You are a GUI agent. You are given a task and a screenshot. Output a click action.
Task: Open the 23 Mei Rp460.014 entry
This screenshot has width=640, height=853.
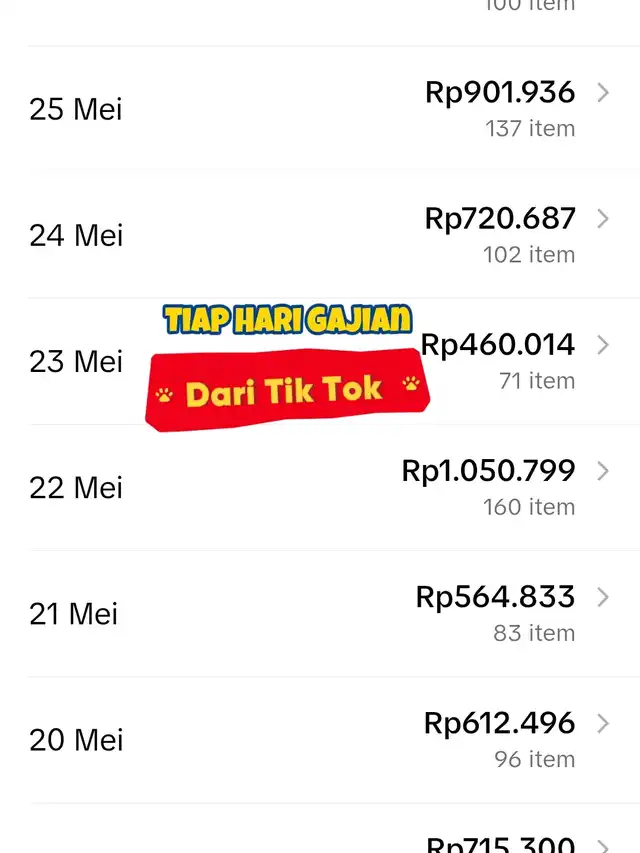(500, 360)
